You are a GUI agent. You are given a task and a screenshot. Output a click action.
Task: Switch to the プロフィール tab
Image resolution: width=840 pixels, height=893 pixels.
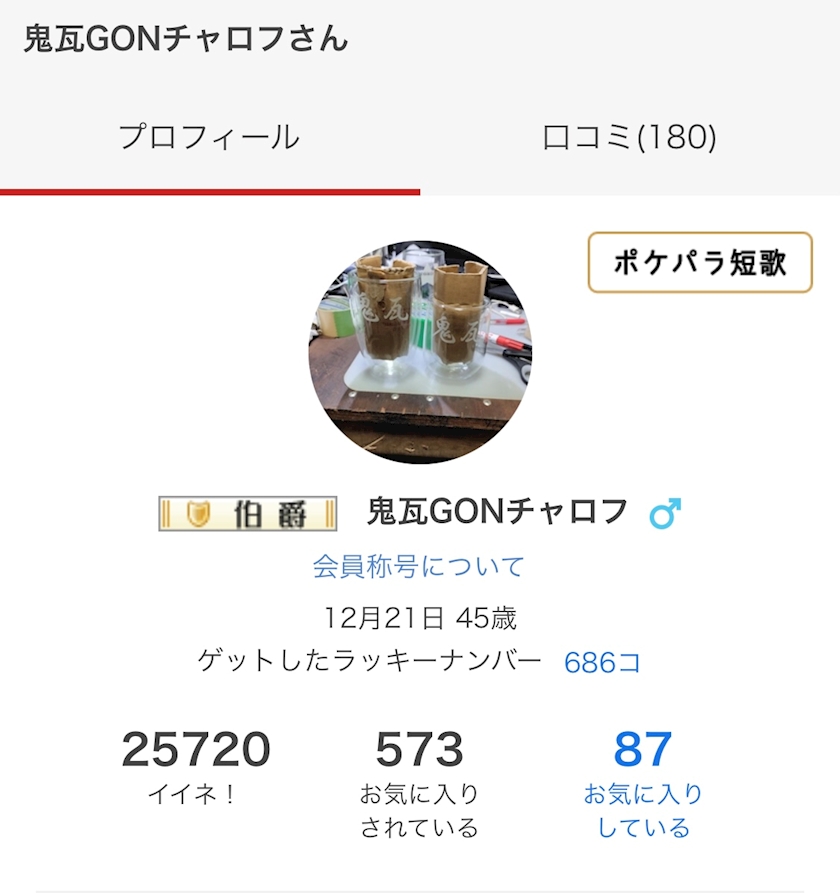click(209, 137)
